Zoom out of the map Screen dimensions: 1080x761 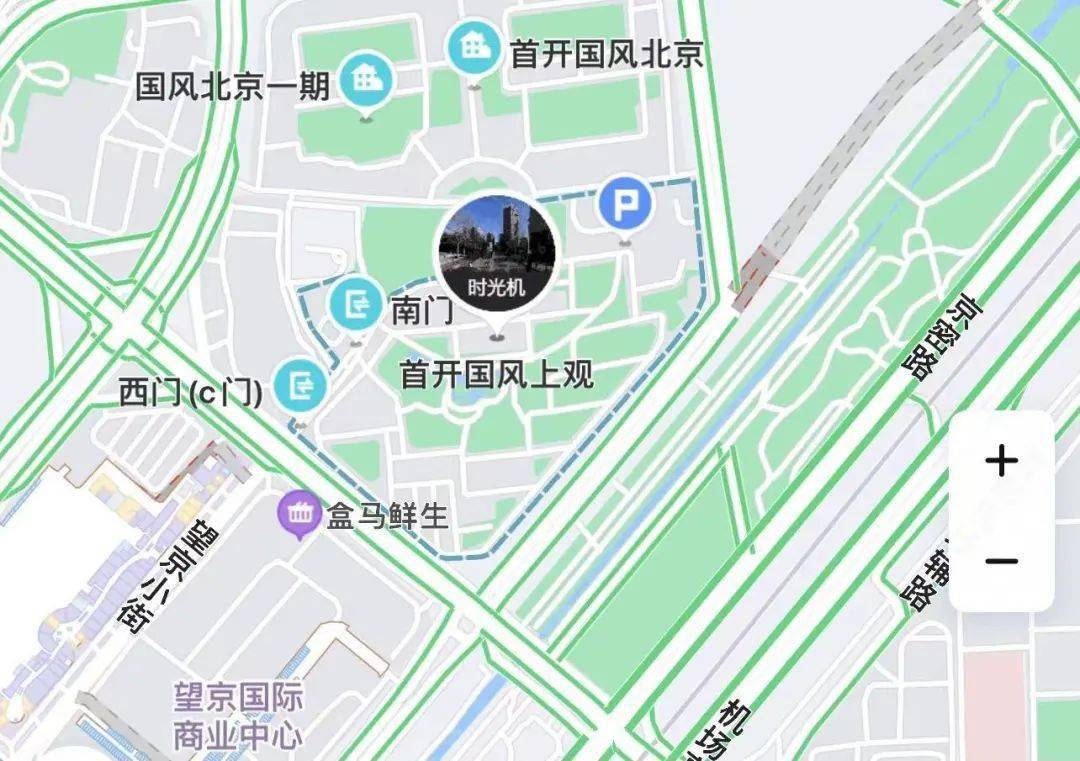click(x=1001, y=561)
